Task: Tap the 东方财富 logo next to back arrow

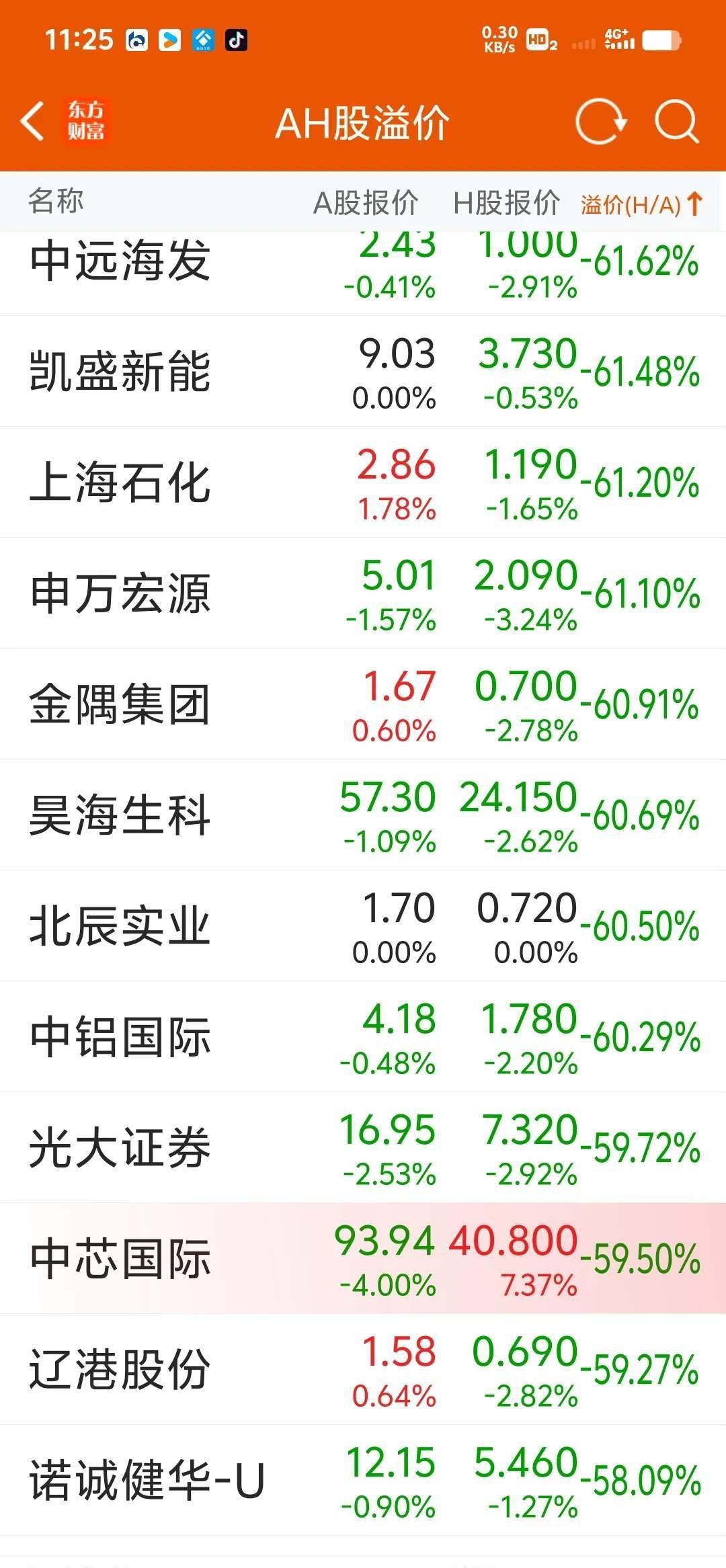Action: (x=87, y=121)
